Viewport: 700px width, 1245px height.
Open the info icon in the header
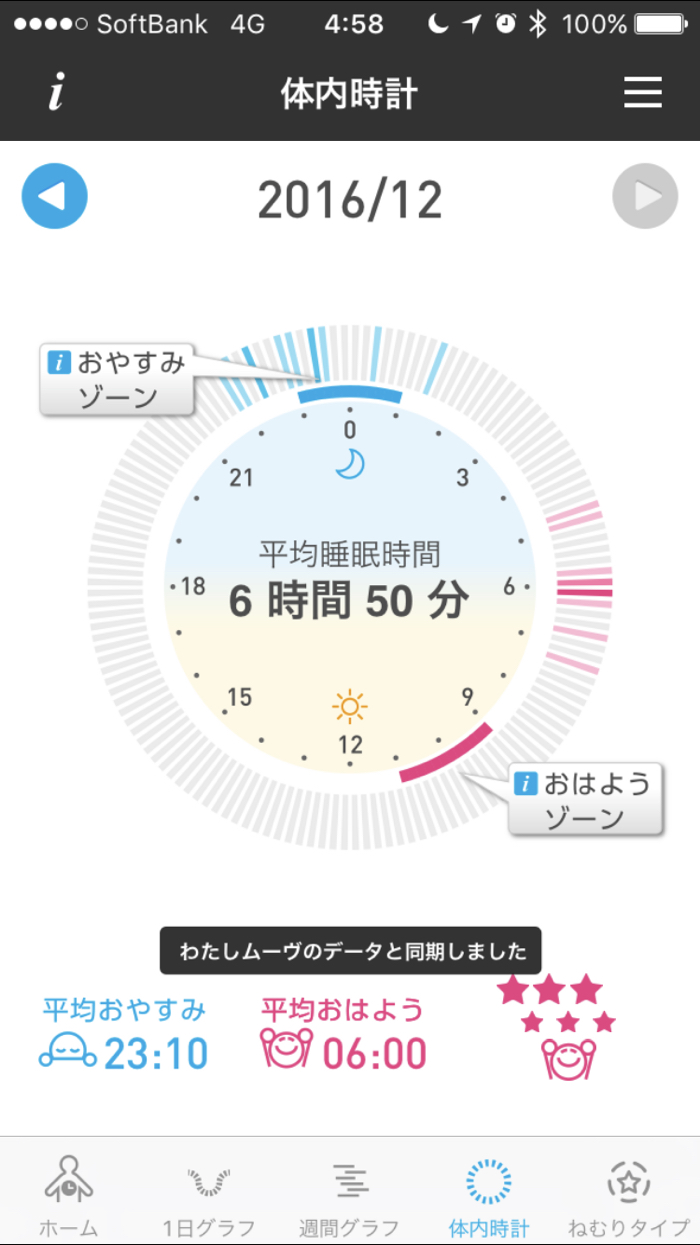(x=57, y=94)
